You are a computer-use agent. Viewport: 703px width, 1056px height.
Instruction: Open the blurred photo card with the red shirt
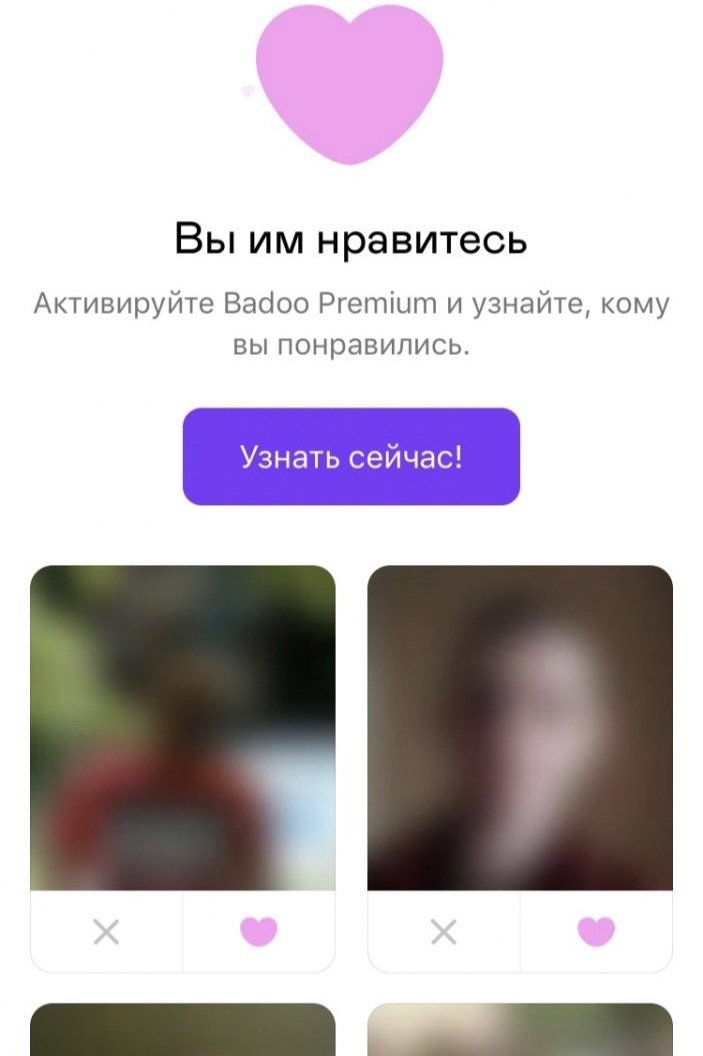[x=182, y=727]
